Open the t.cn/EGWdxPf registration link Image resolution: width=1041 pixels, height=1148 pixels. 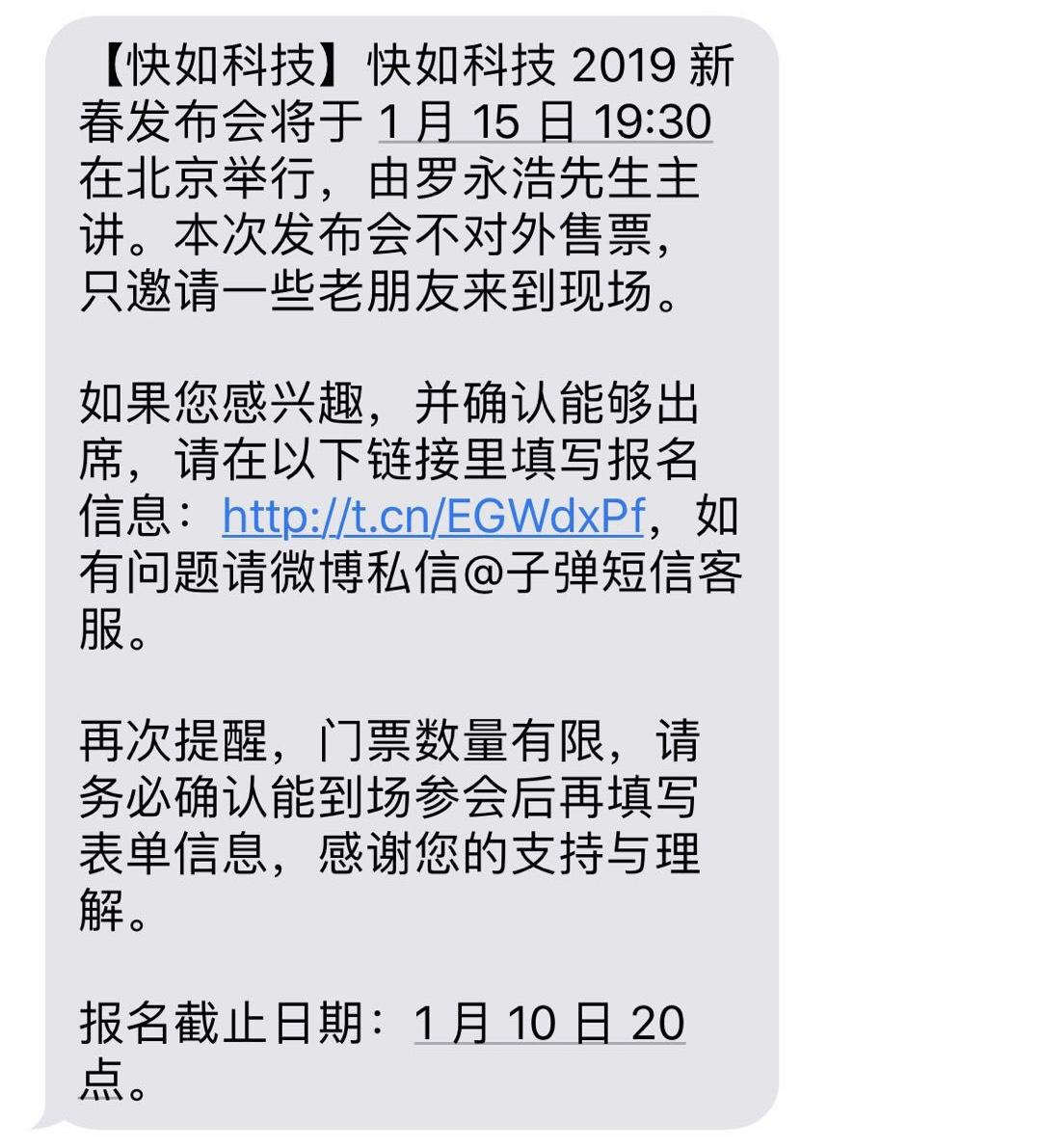click(x=432, y=516)
